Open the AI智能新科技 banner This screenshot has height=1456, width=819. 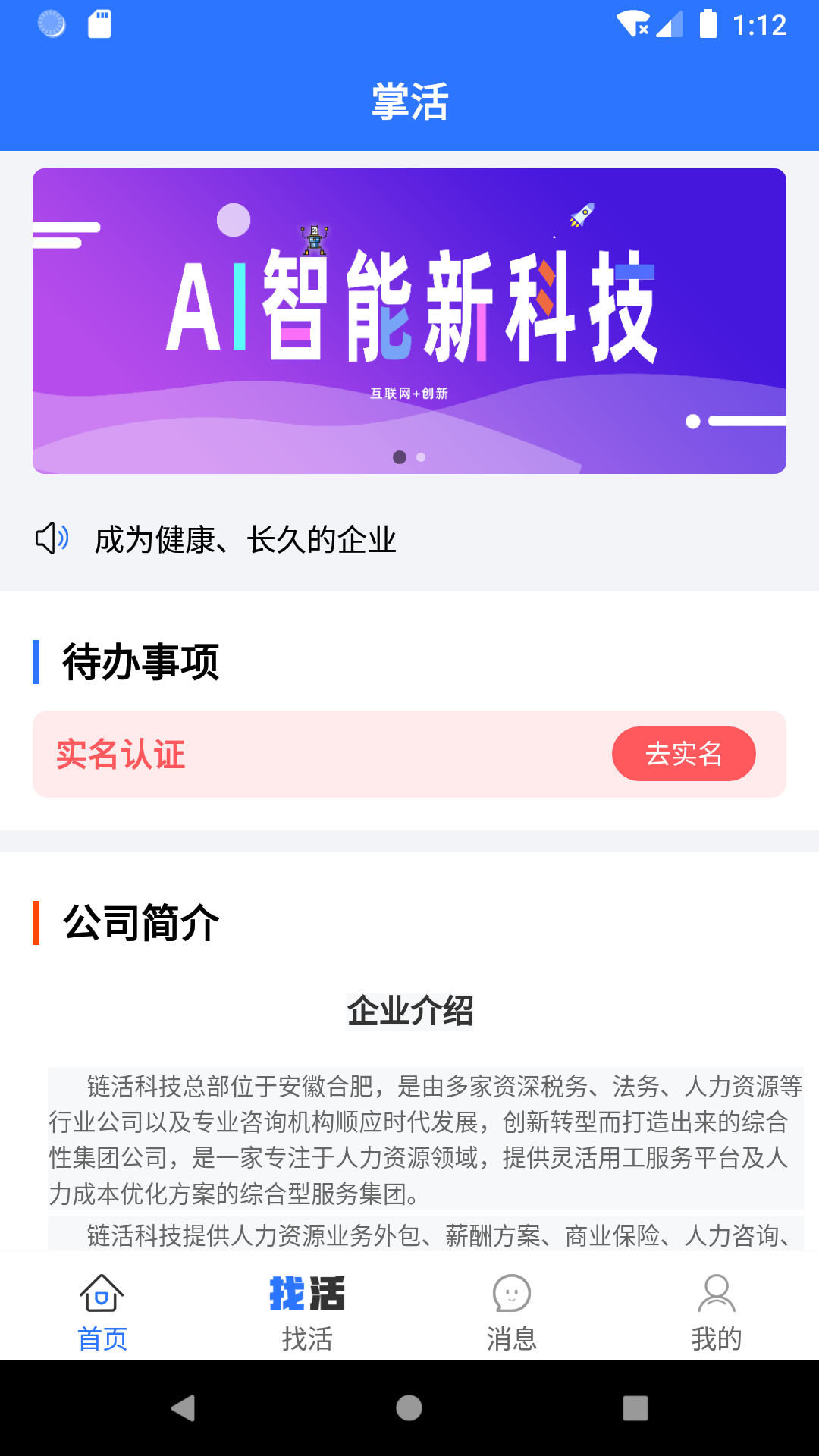(409, 320)
